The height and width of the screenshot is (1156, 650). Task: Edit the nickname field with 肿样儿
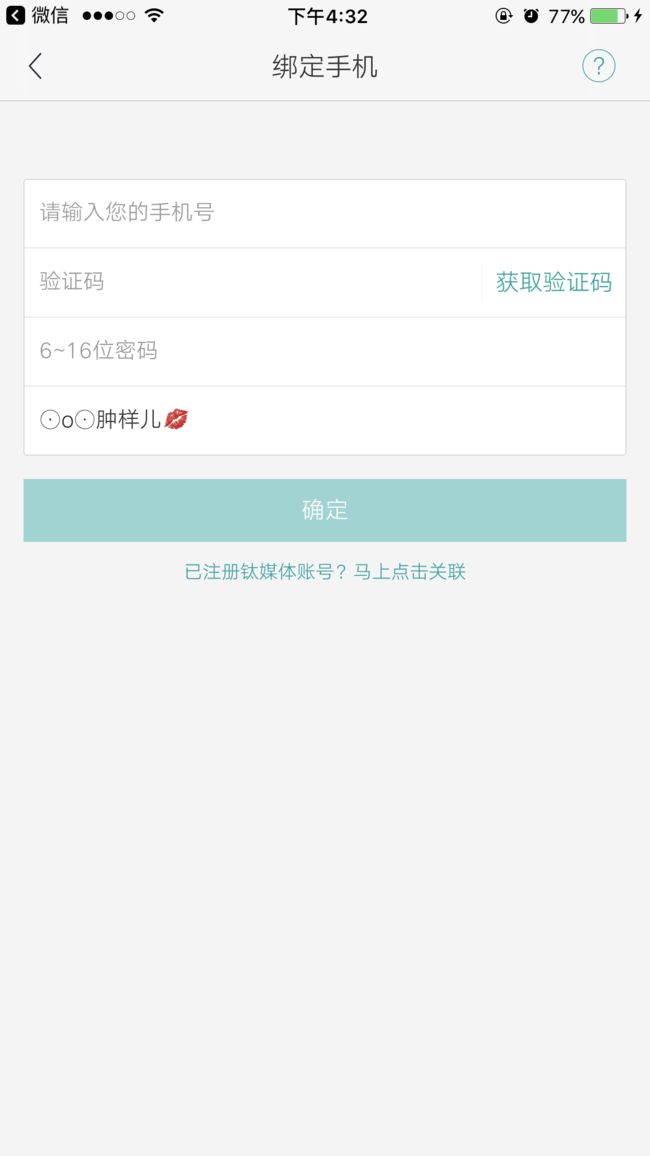(x=325, y=420)
